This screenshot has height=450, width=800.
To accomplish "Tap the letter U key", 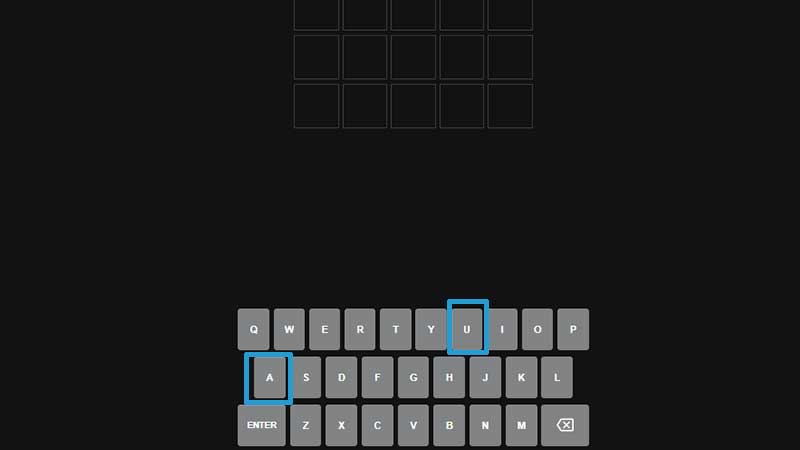I will [x=467, y=328].
